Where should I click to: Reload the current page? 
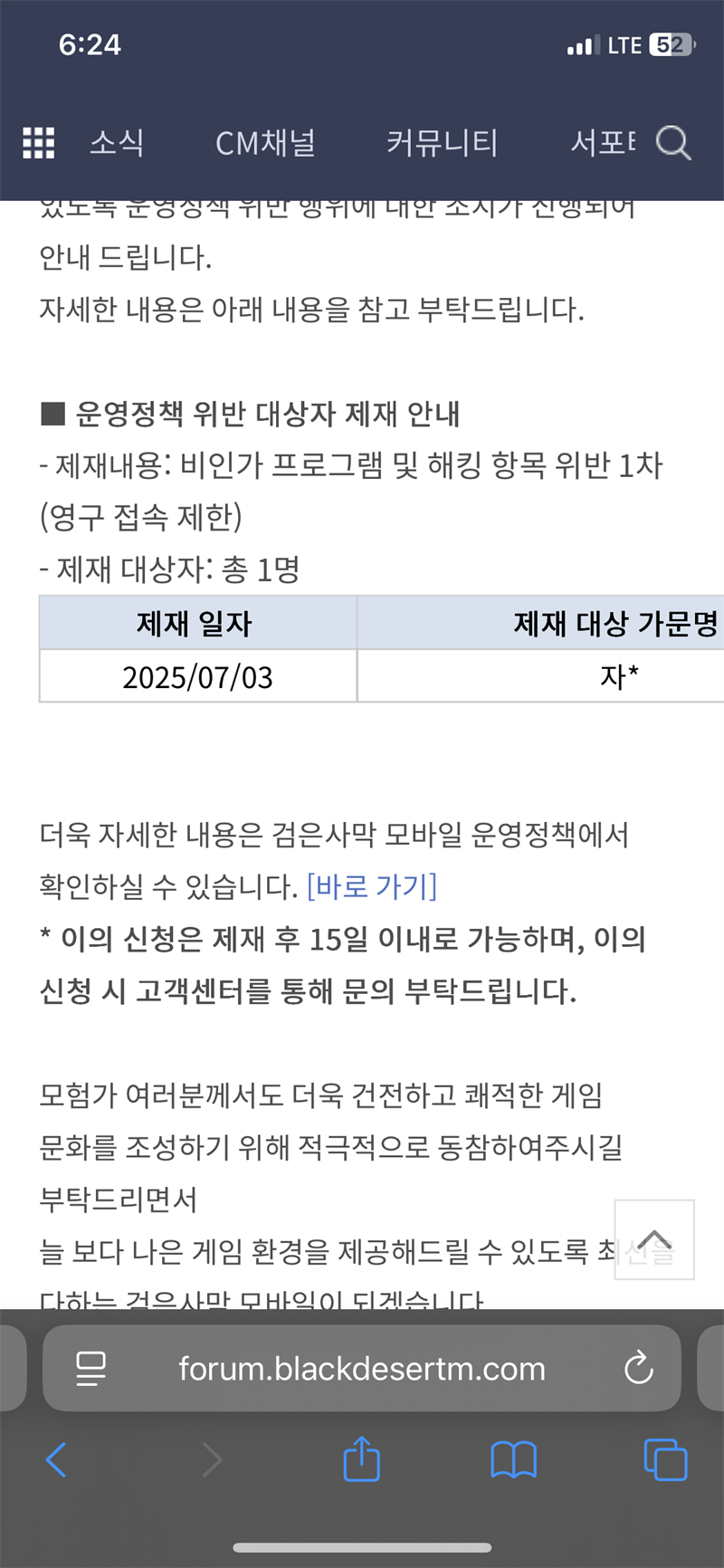(x=639, y=1368)
